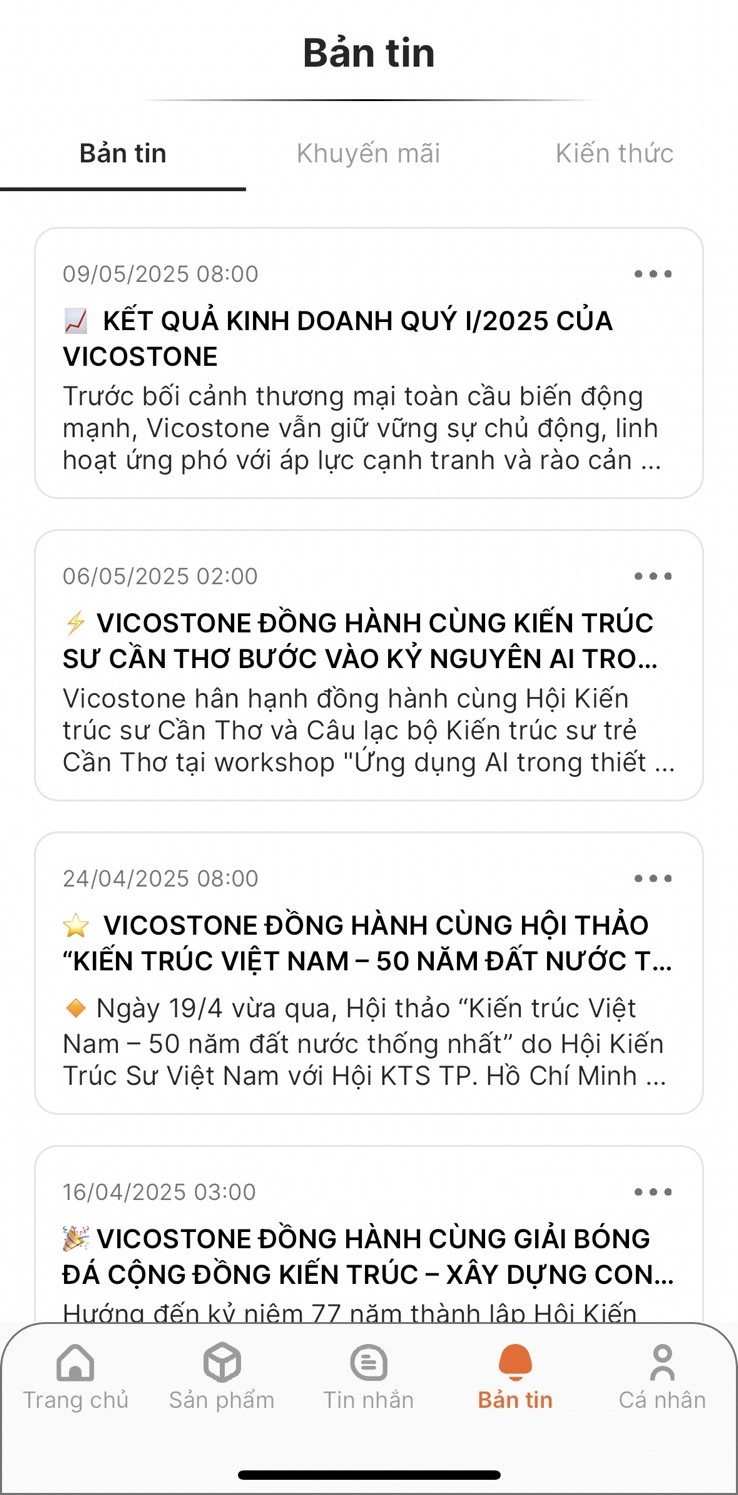Screen dimensions: 738x1495
Task: Switch to the Kiến thức tab
Action: (x=614, y=153)
